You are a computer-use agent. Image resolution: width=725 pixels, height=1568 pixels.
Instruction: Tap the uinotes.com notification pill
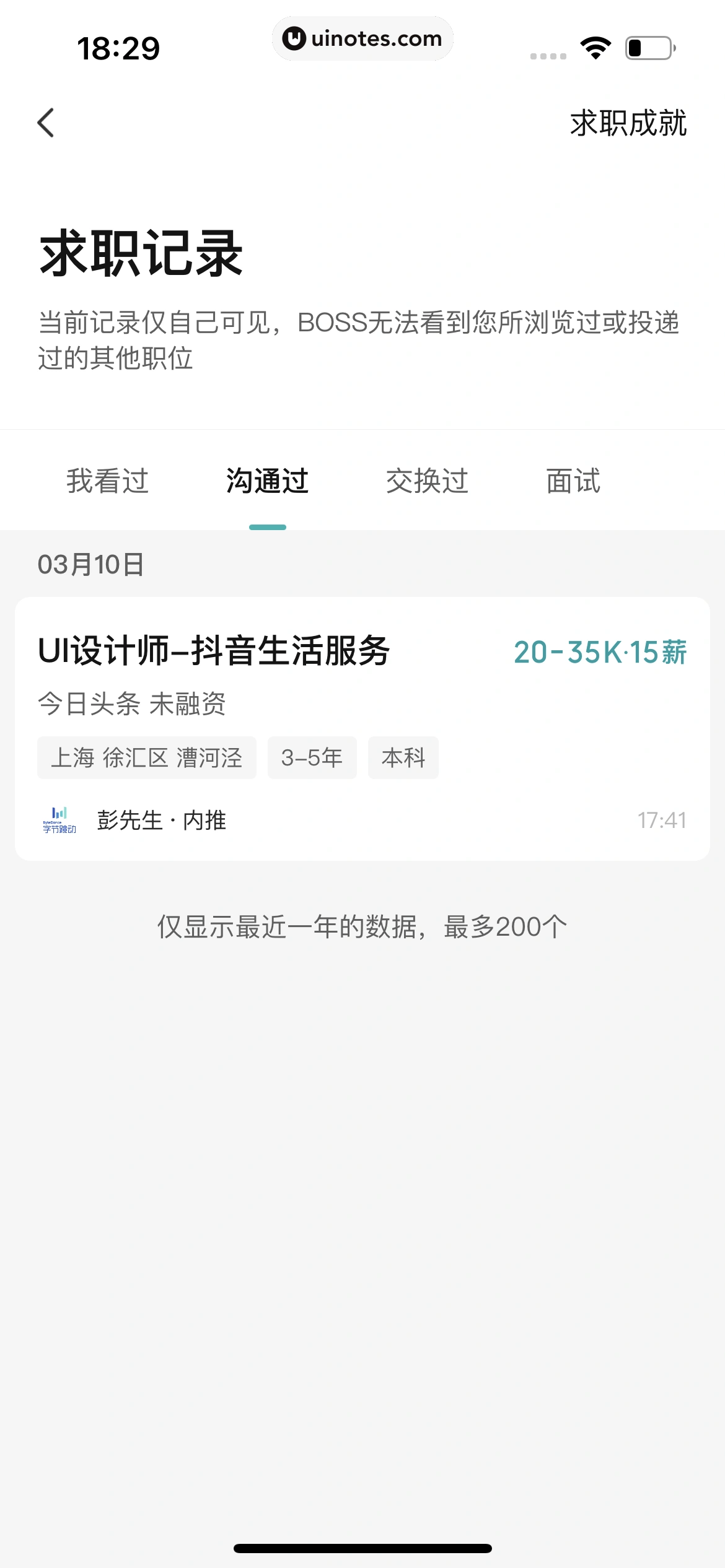click(363, 38)
